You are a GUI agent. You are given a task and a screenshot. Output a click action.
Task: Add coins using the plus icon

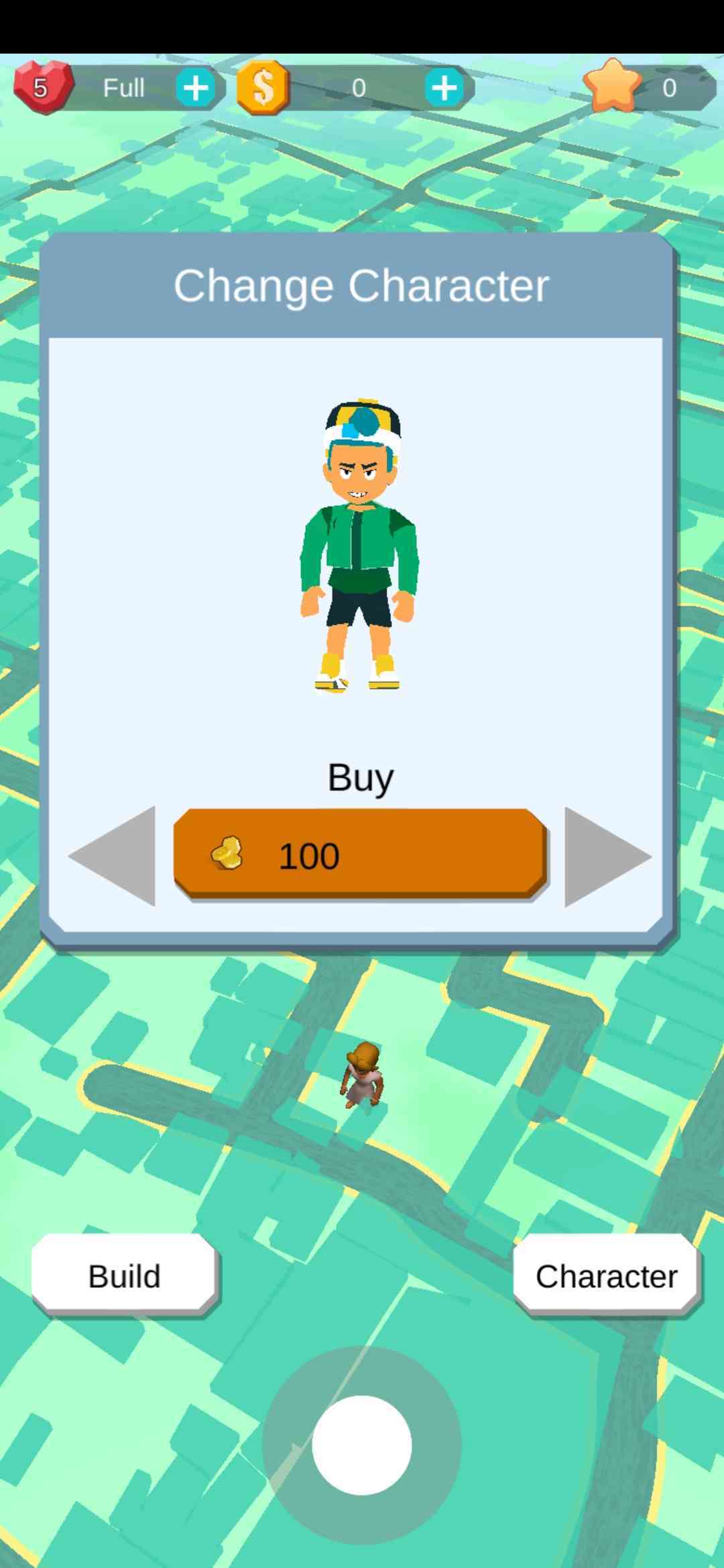444,88
